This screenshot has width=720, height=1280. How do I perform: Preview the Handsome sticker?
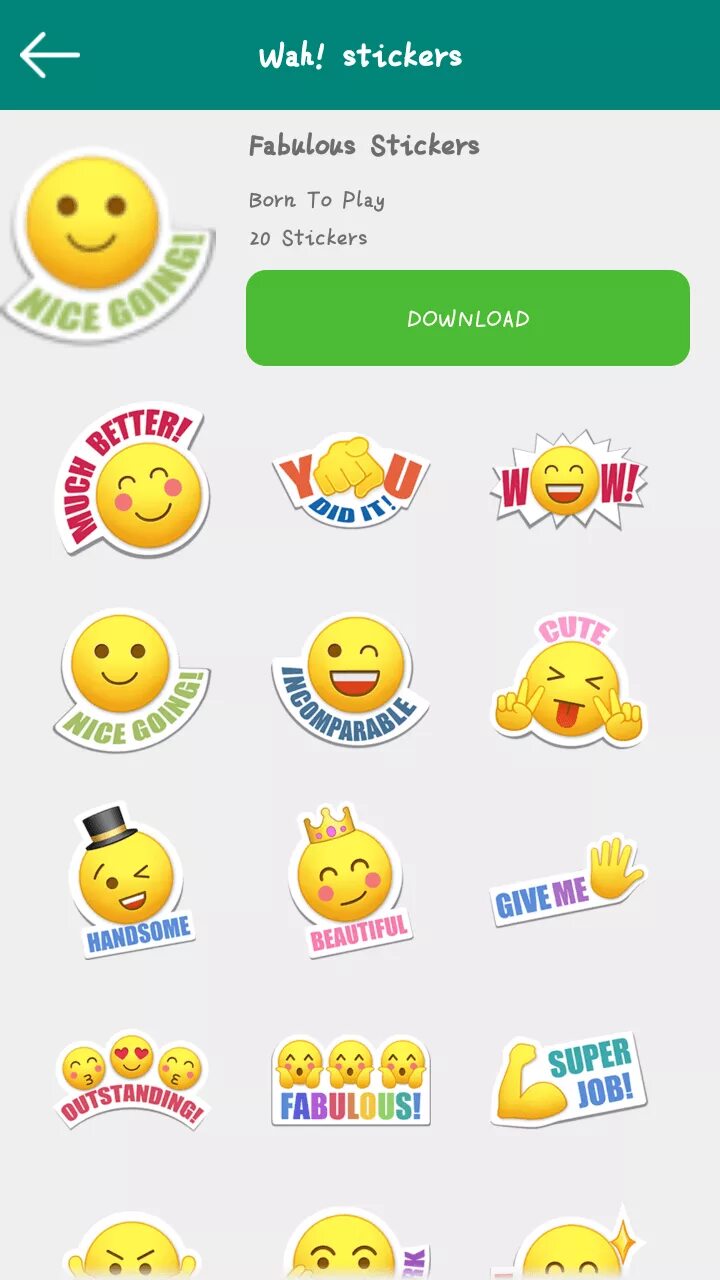[131, 881]
